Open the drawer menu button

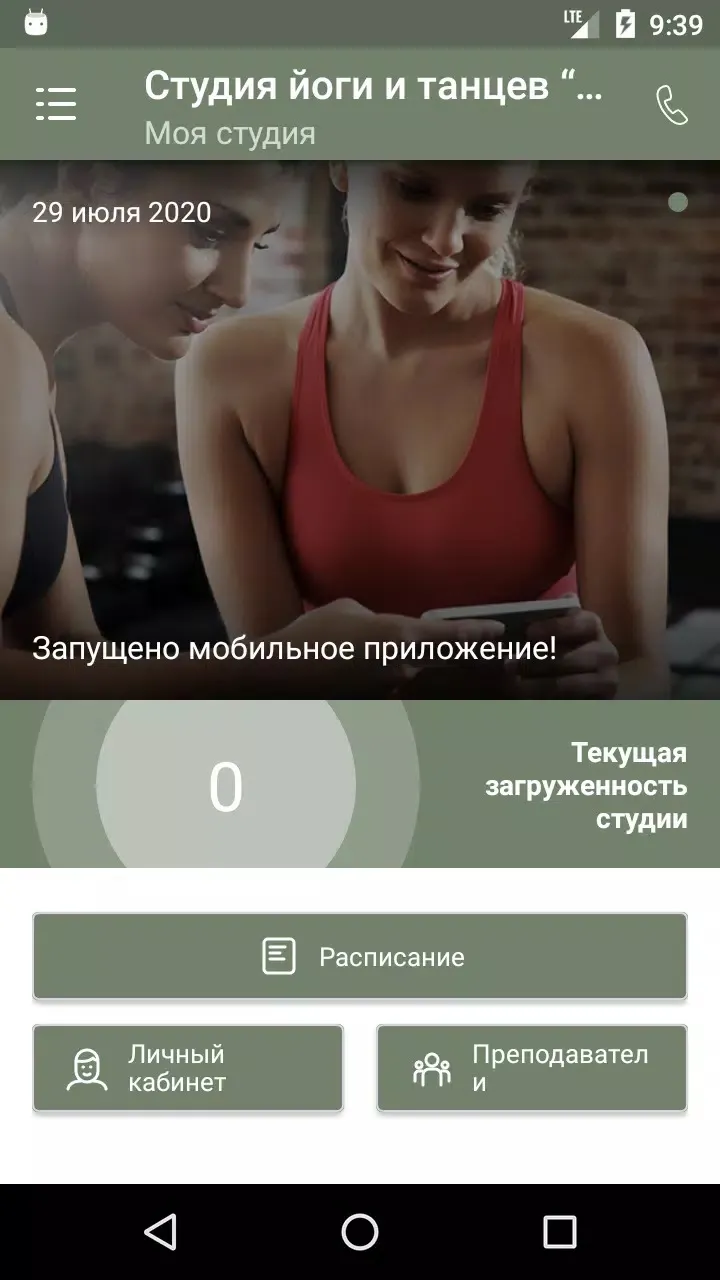(56, 104)
